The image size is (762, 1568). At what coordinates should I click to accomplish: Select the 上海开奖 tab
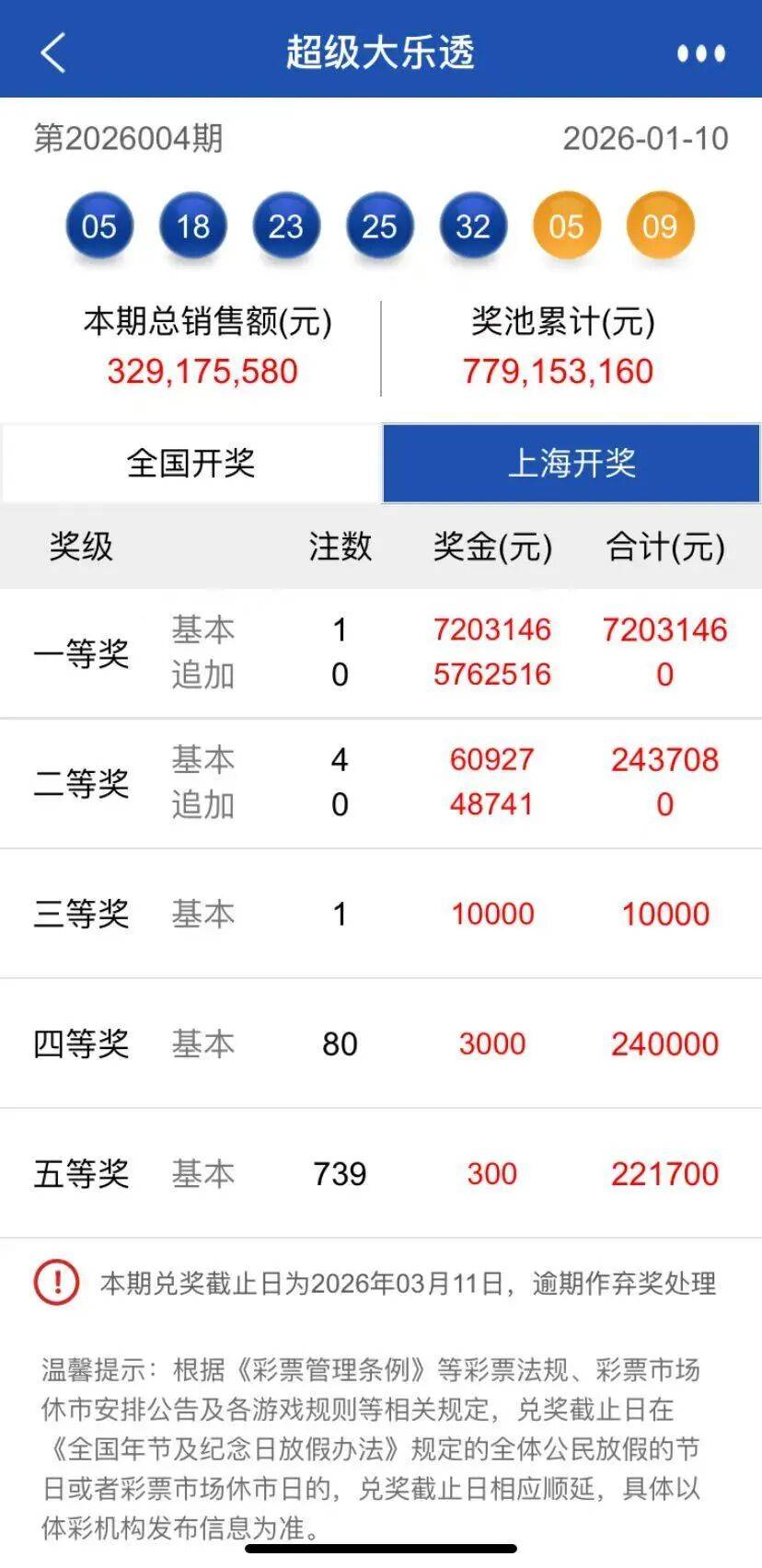pos(571,463)
